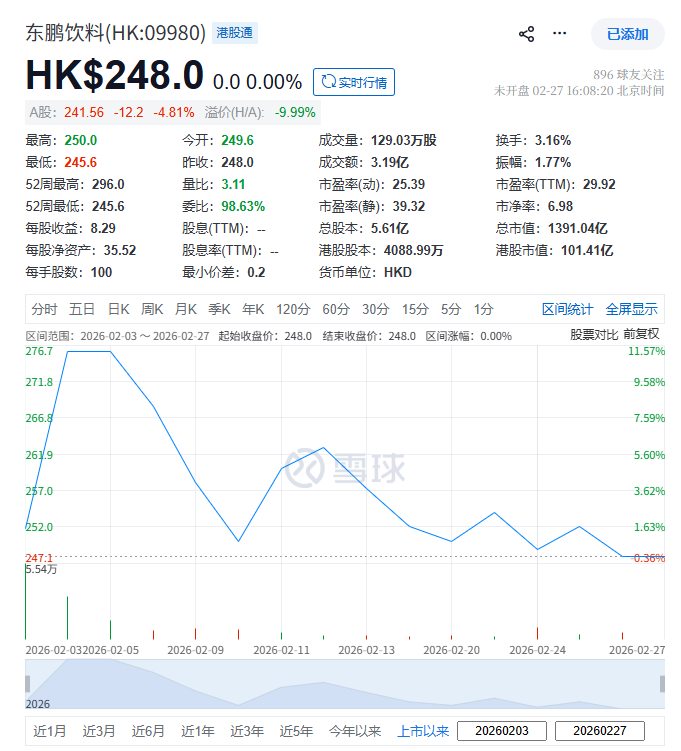
Task: Select the 近1月 range
Action: click(50, 731)
